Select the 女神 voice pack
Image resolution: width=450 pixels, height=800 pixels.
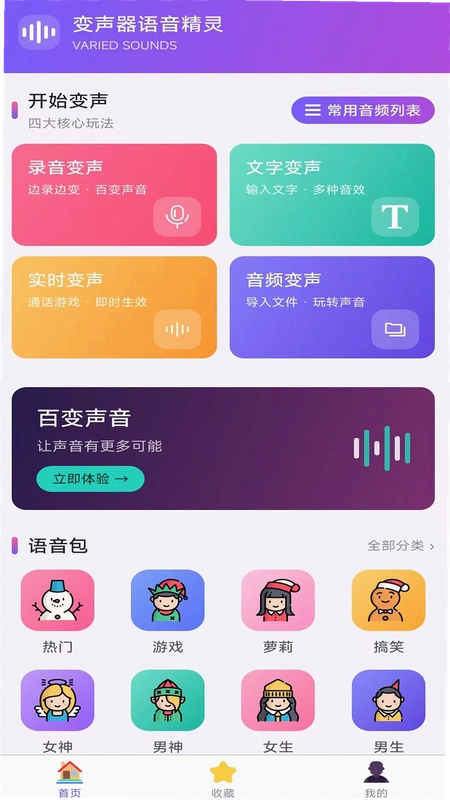click(58, 712)
